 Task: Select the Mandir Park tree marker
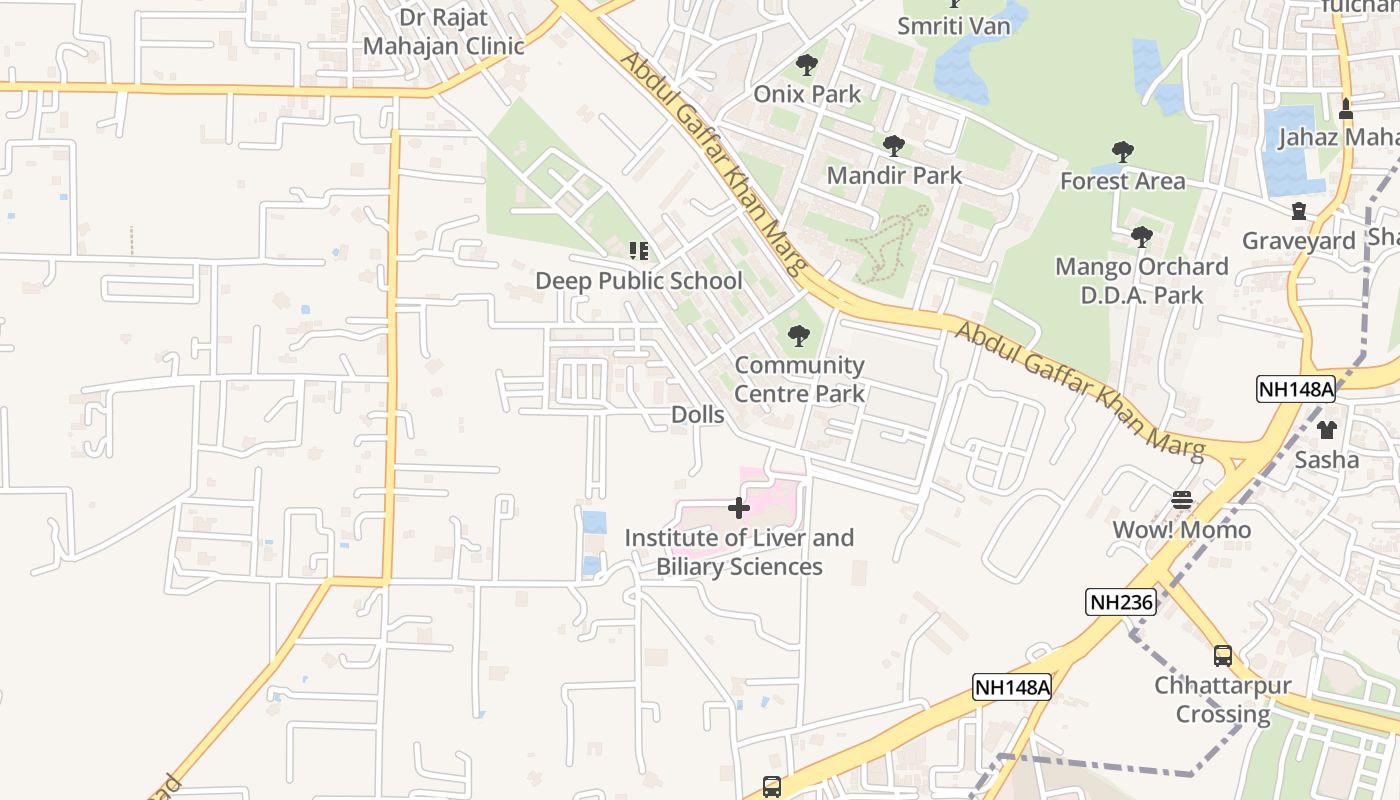click(x=894, y=146)
